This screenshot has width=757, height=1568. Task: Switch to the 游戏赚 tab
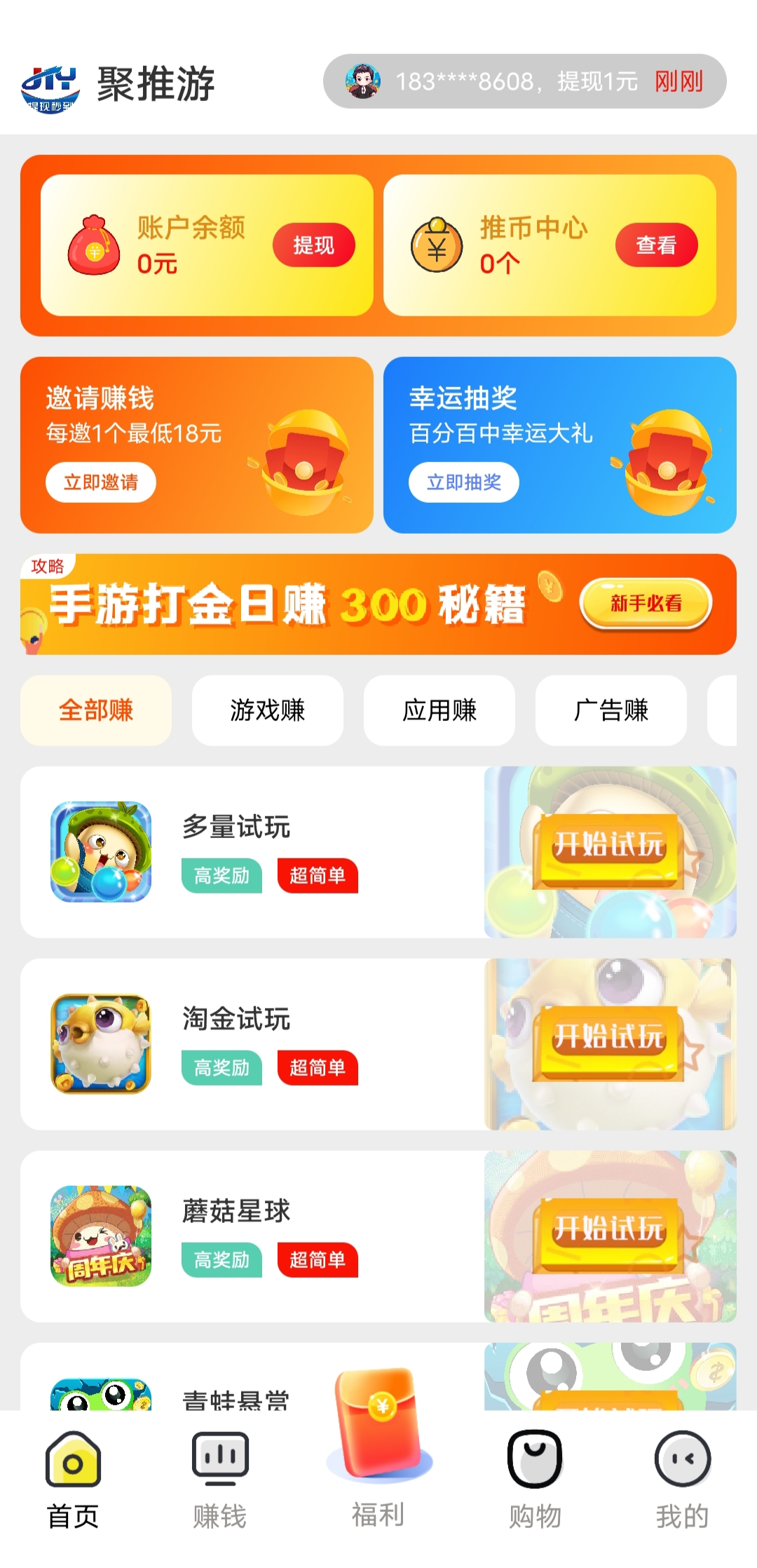click(x=268, y=710)
